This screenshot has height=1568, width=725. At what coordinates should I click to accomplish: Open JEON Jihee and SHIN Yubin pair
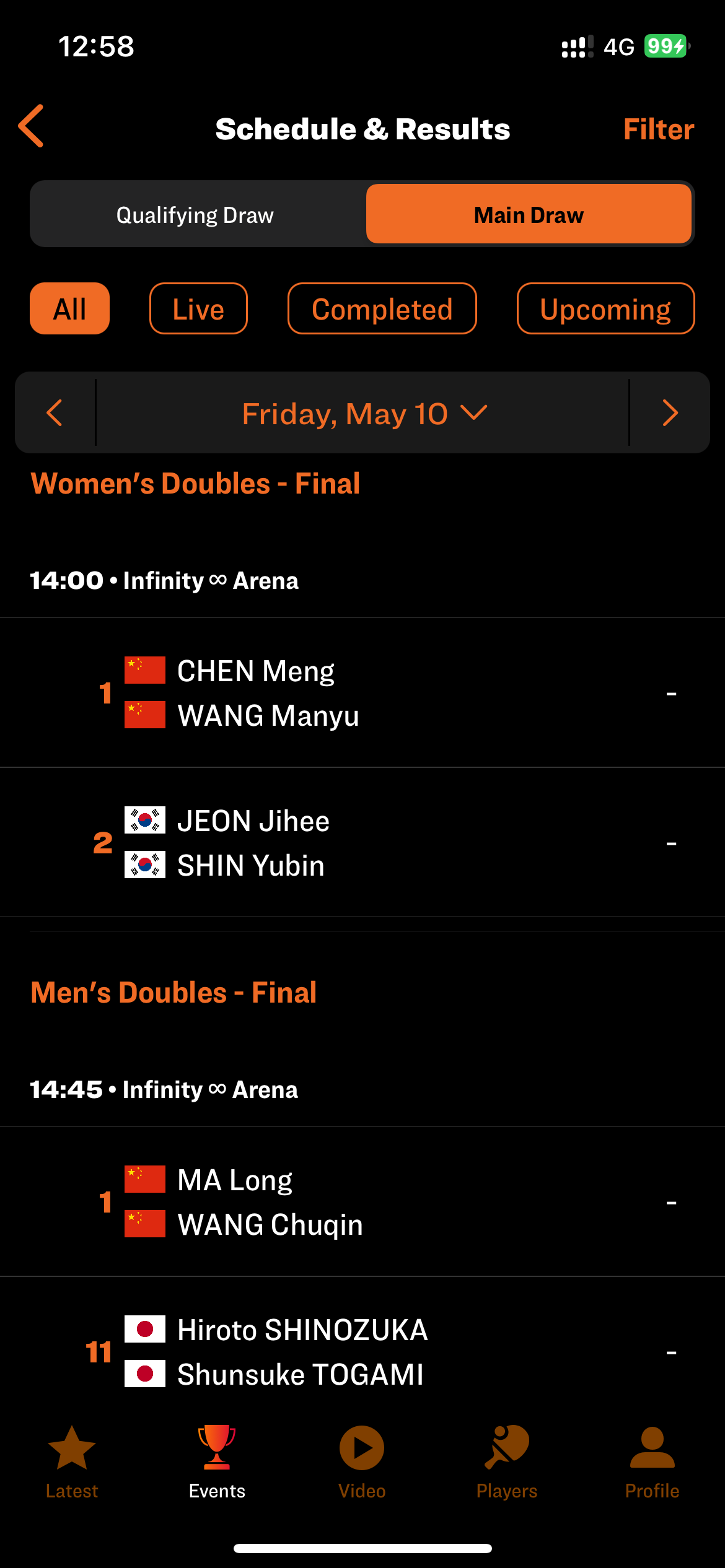(x=362, y=843)
